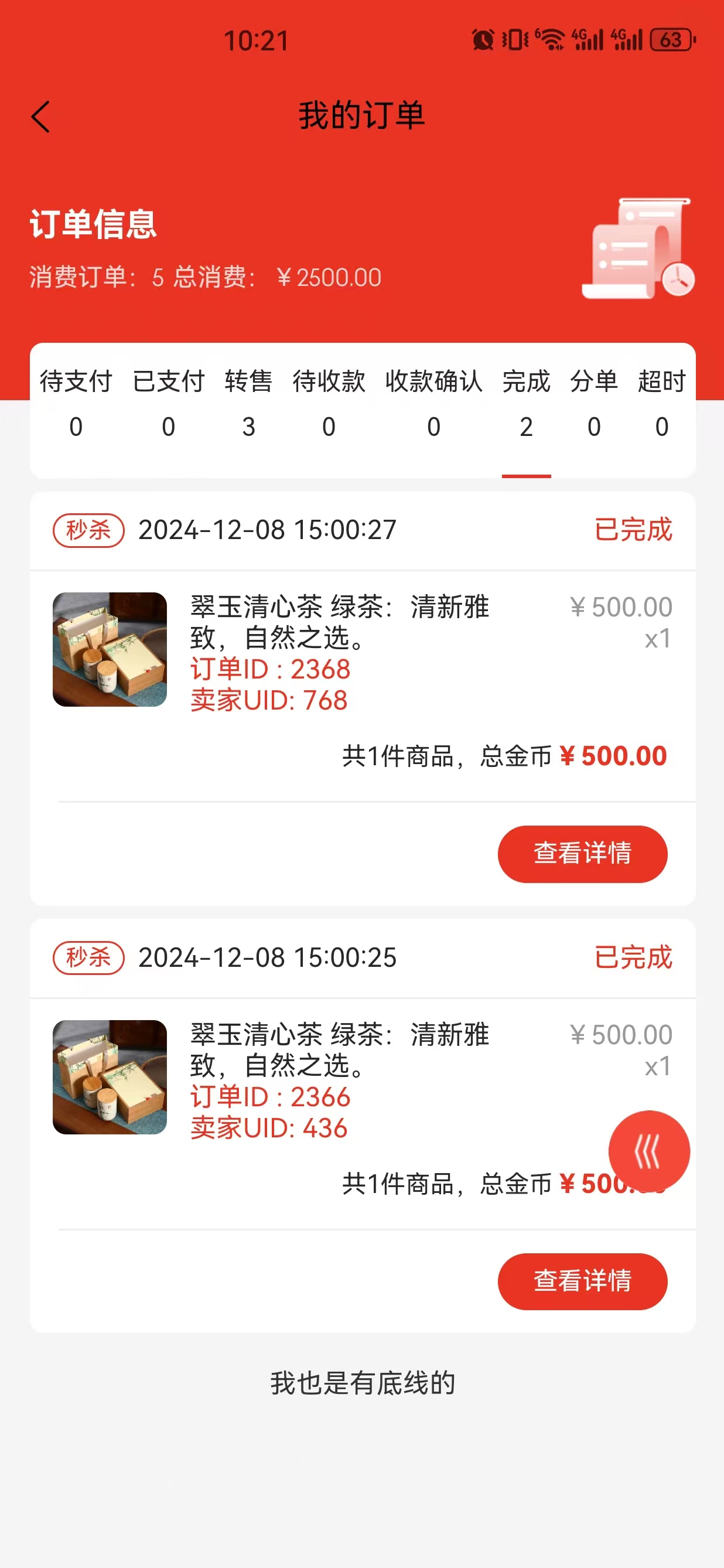Viewport: 724px width, 1568px height.
Task: Open the 转售 tab
Action: (248, 403)
